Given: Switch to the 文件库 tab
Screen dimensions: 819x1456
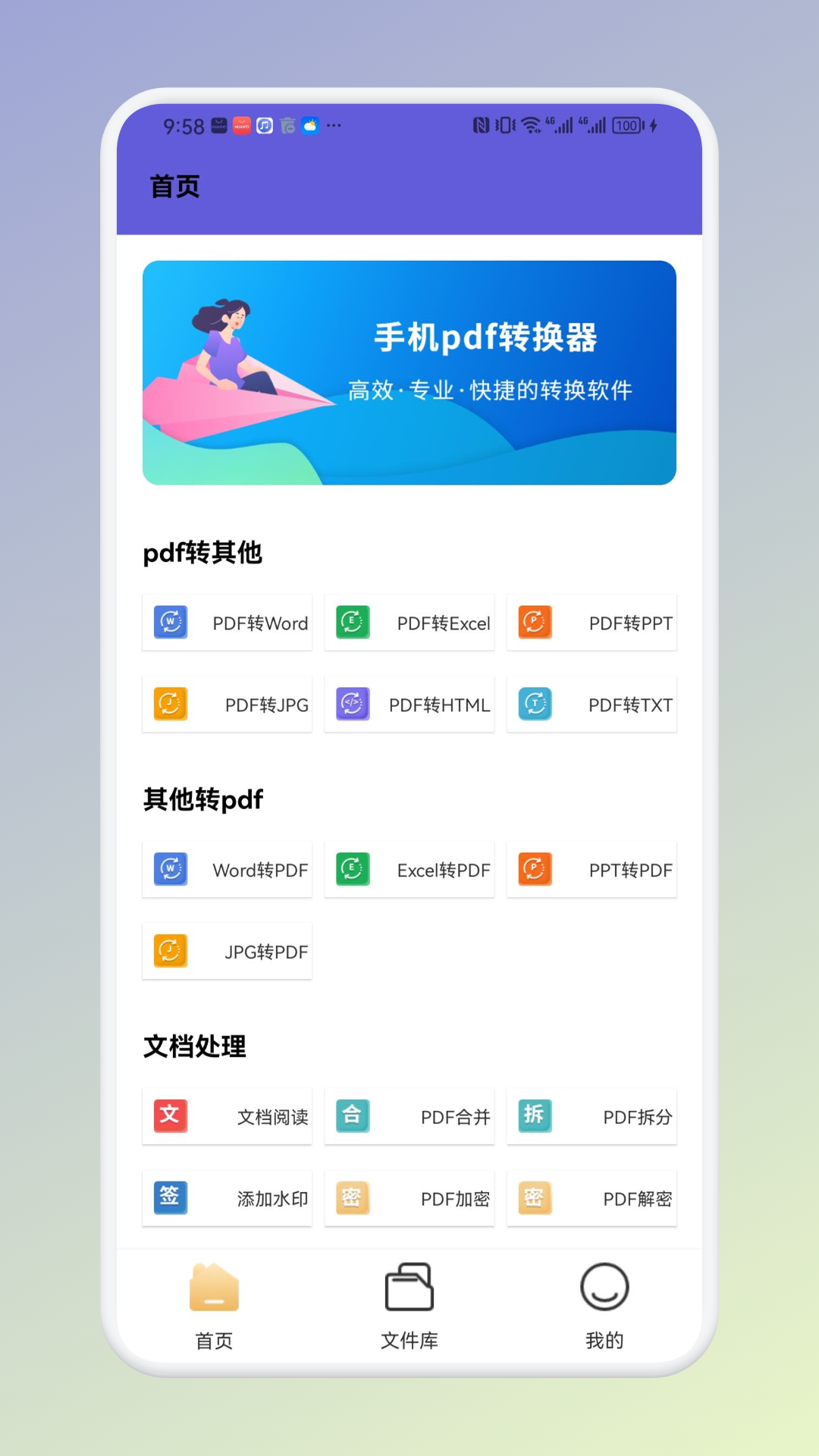Looking at the screenshot, I should (409, 1307).
